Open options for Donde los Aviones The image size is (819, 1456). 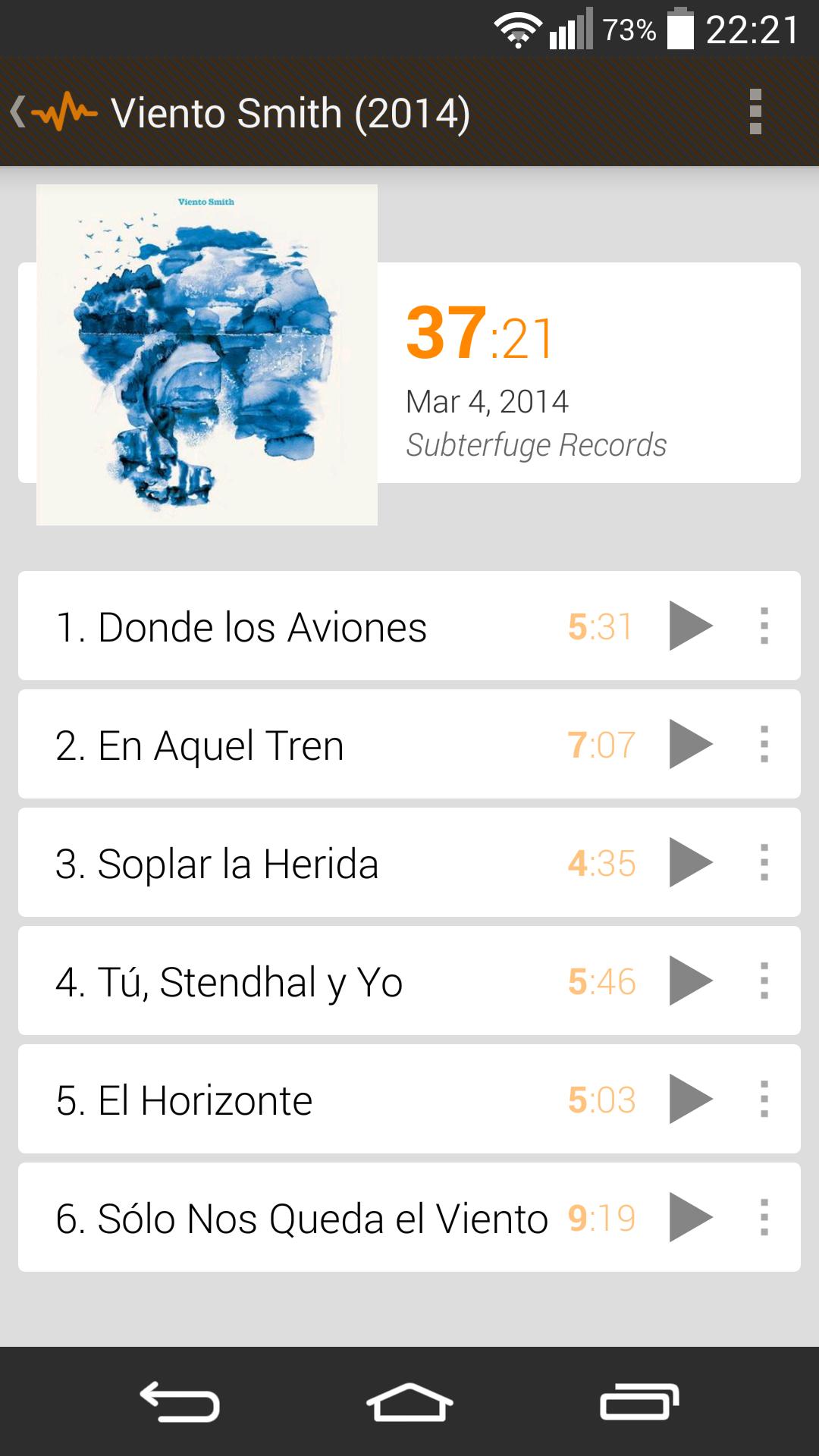click(x=764, y=626)
